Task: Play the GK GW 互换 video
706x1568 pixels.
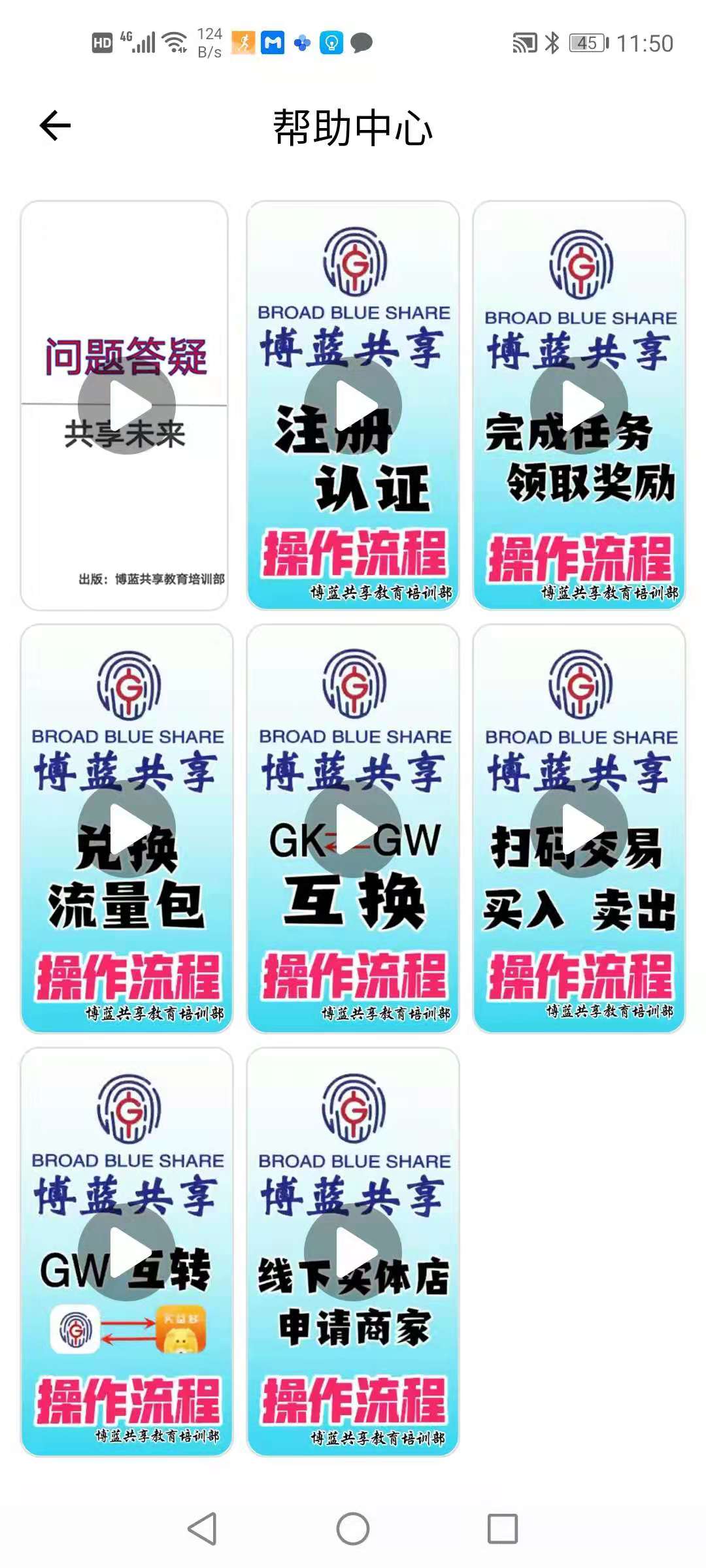Action: click(353, 828)
